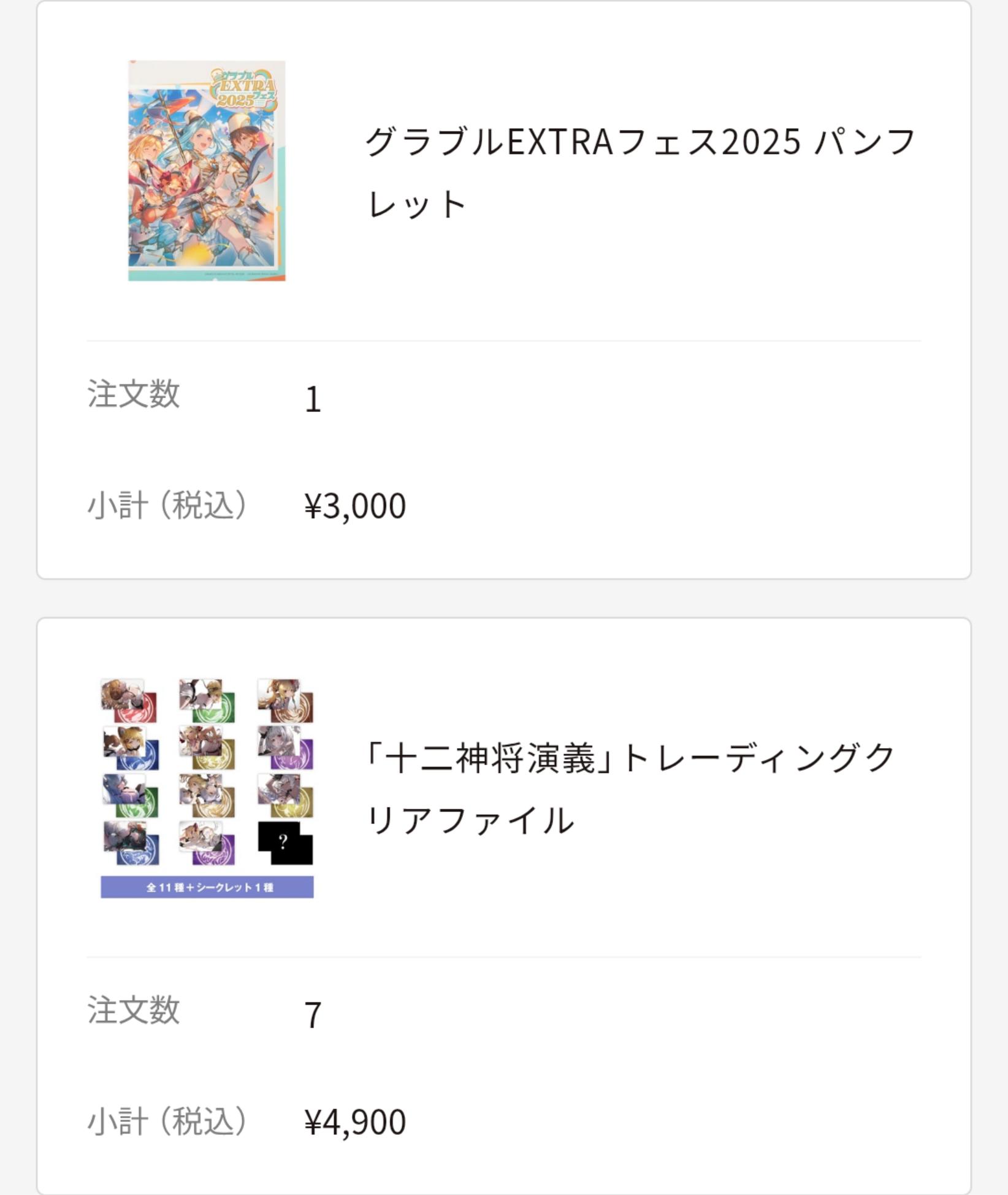Open the グラブルEXTRAフェス2025 パンフレット product image

click(x=207, y=170)
